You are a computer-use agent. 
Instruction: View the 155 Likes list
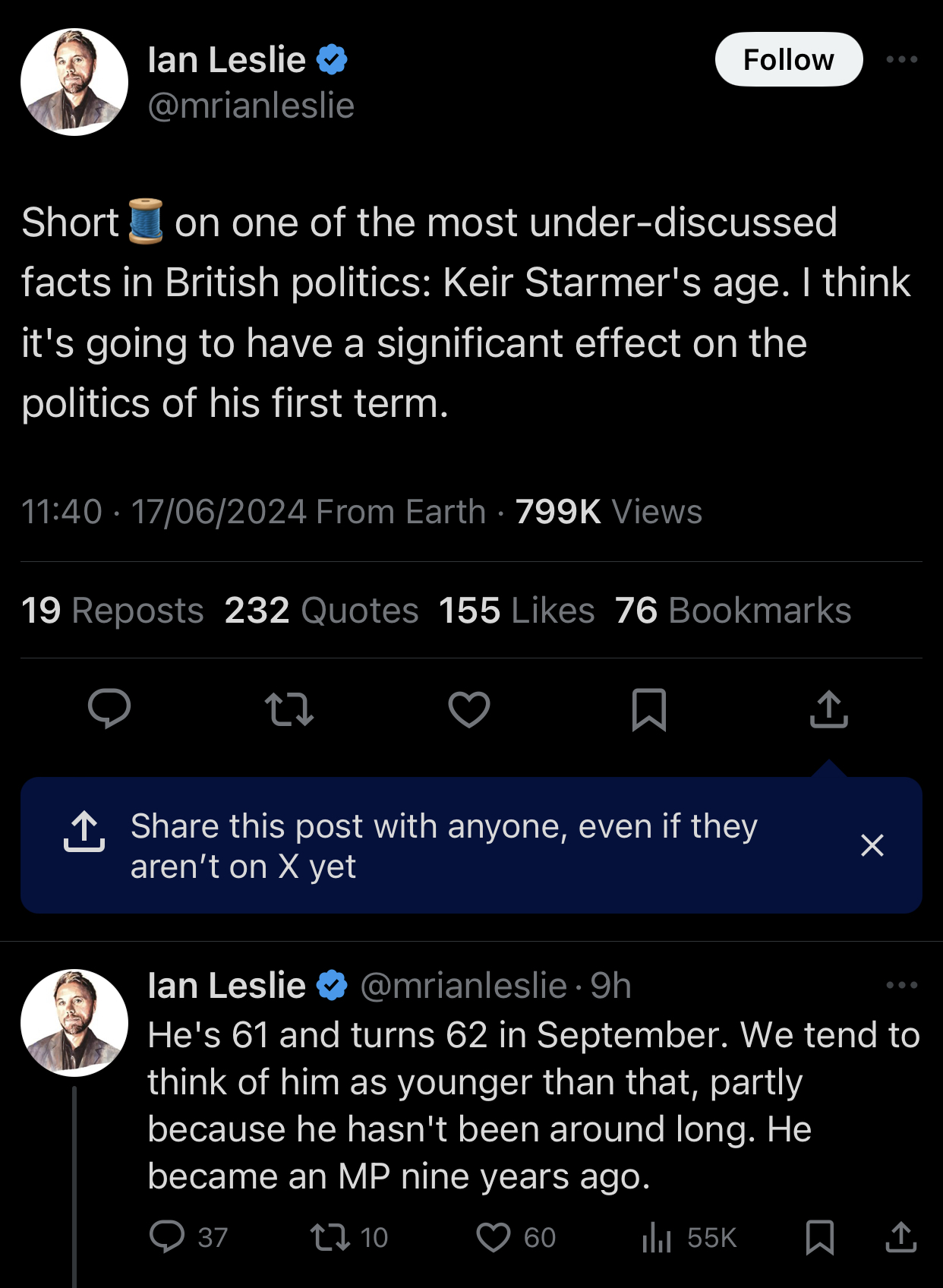tap(516, 611)
